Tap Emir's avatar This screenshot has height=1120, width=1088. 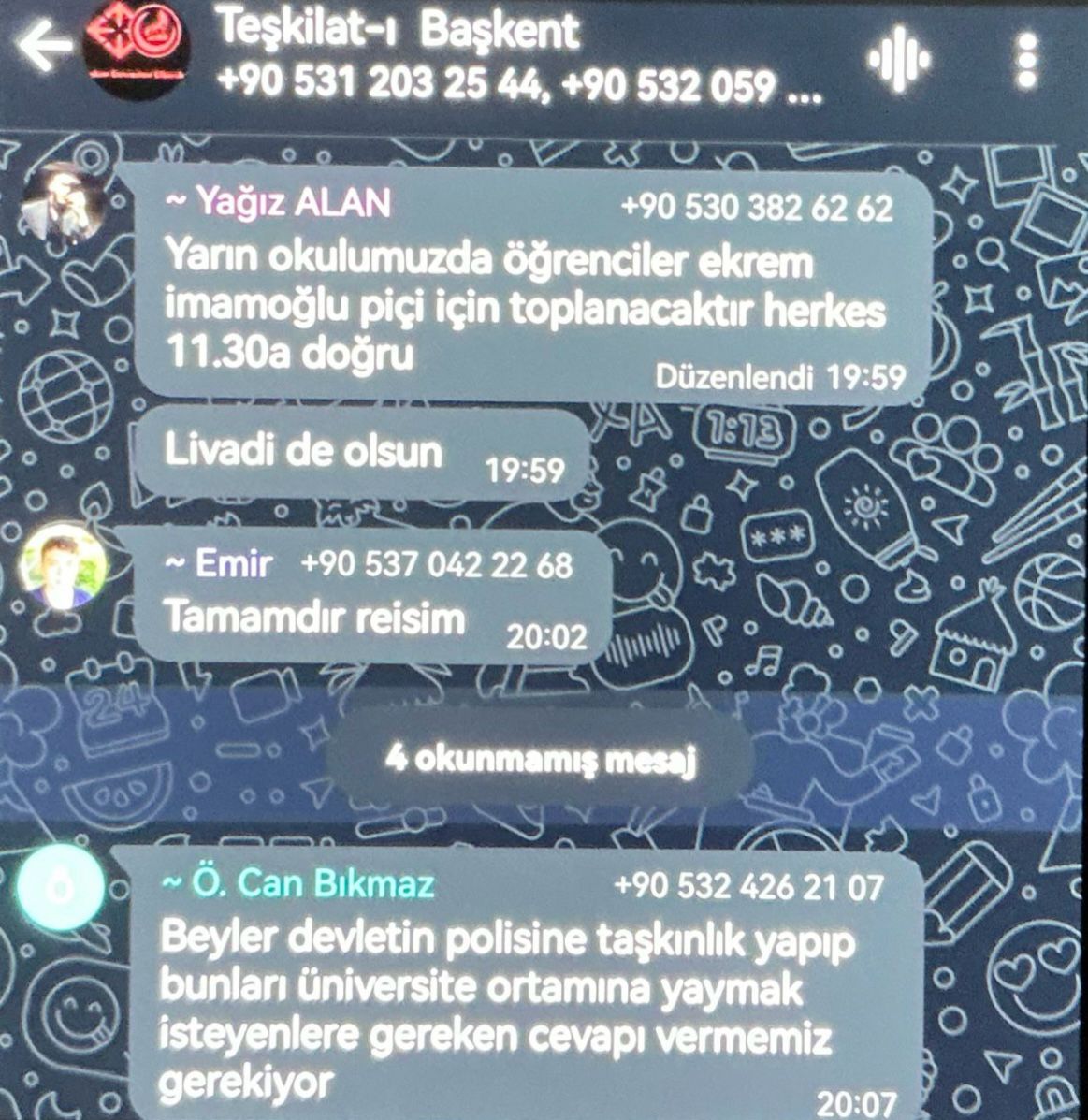(x=64, y=566)
